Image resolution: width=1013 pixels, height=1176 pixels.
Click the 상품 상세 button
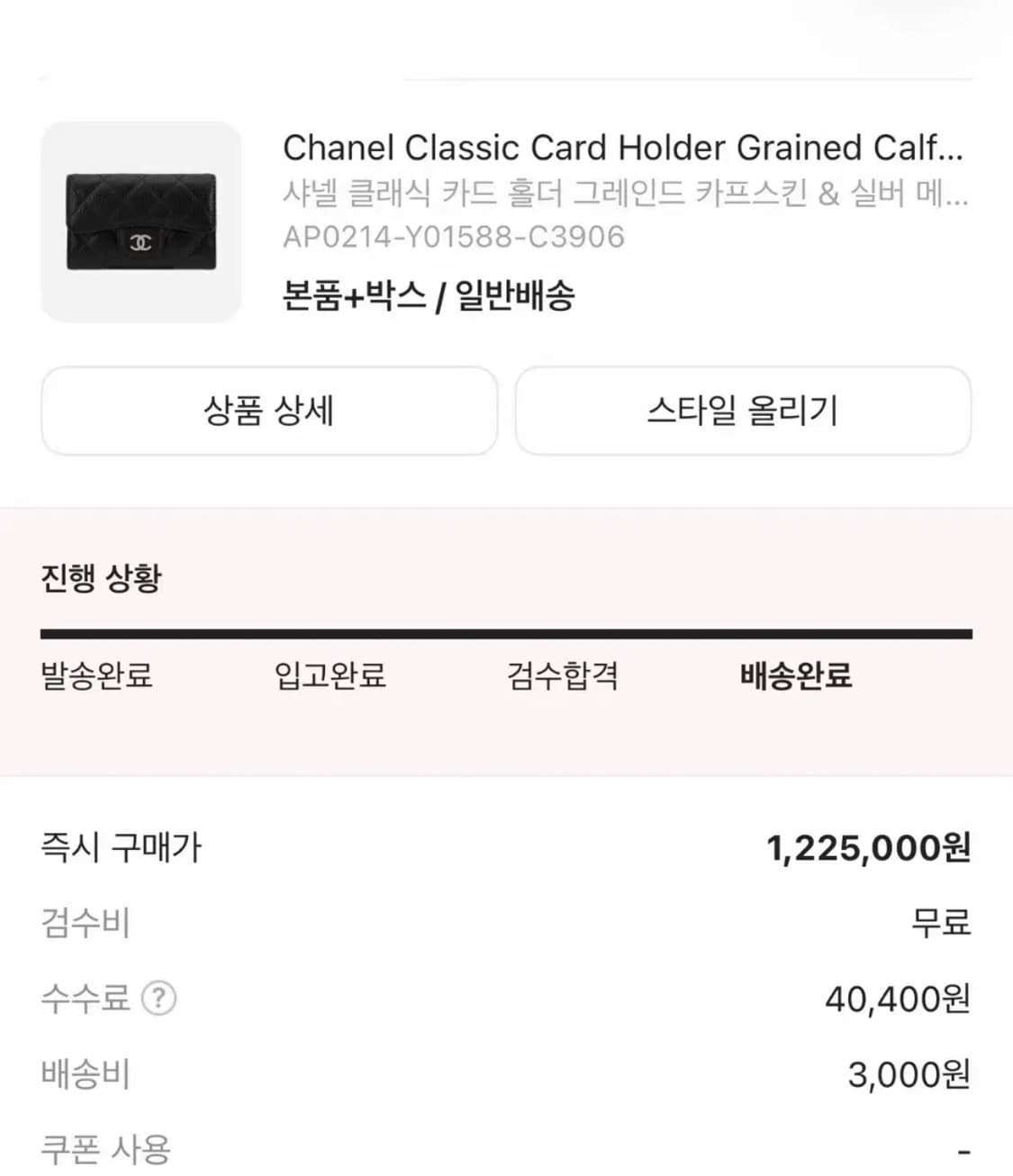coord(269,411)
